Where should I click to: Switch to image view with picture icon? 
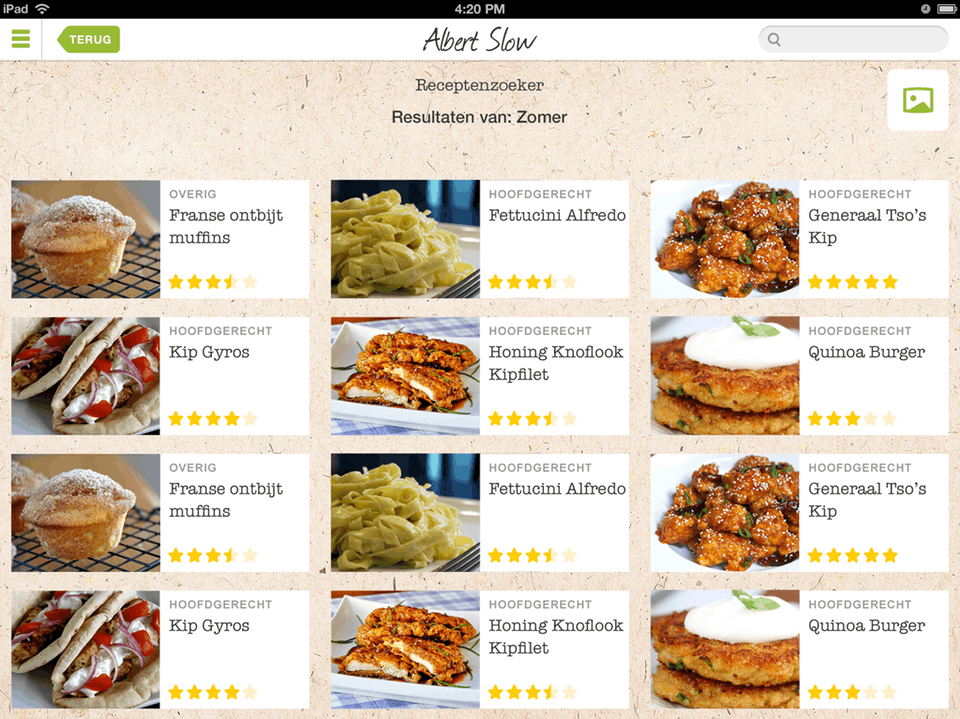(x=917, y=100)
